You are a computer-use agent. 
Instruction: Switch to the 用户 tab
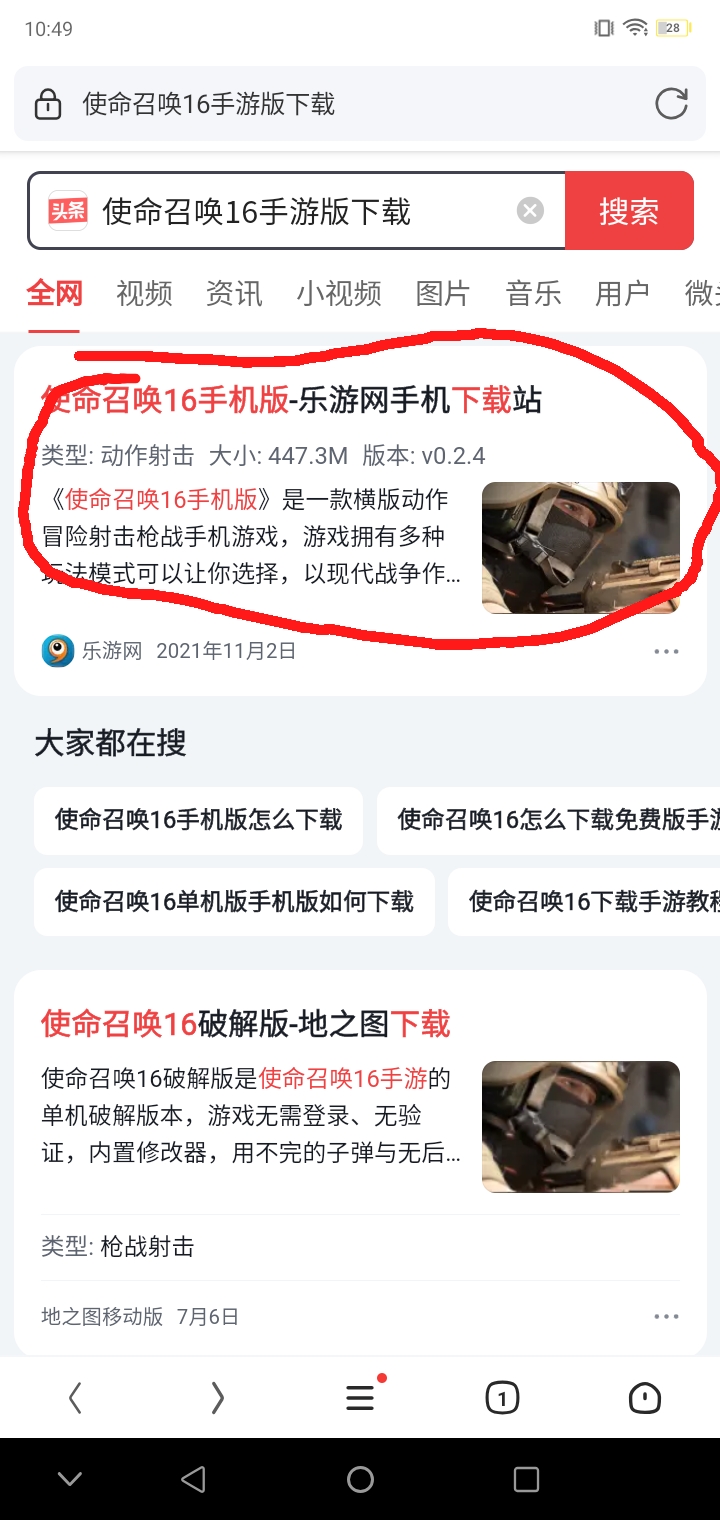point(622,293)
